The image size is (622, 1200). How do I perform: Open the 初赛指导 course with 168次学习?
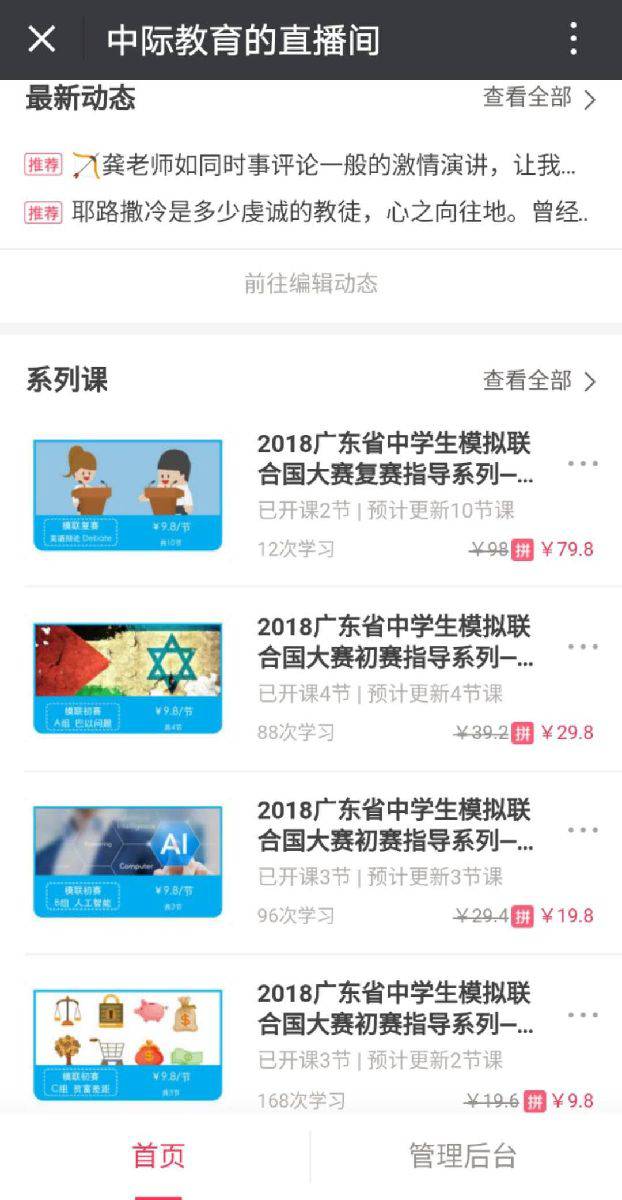(394, 1009)
